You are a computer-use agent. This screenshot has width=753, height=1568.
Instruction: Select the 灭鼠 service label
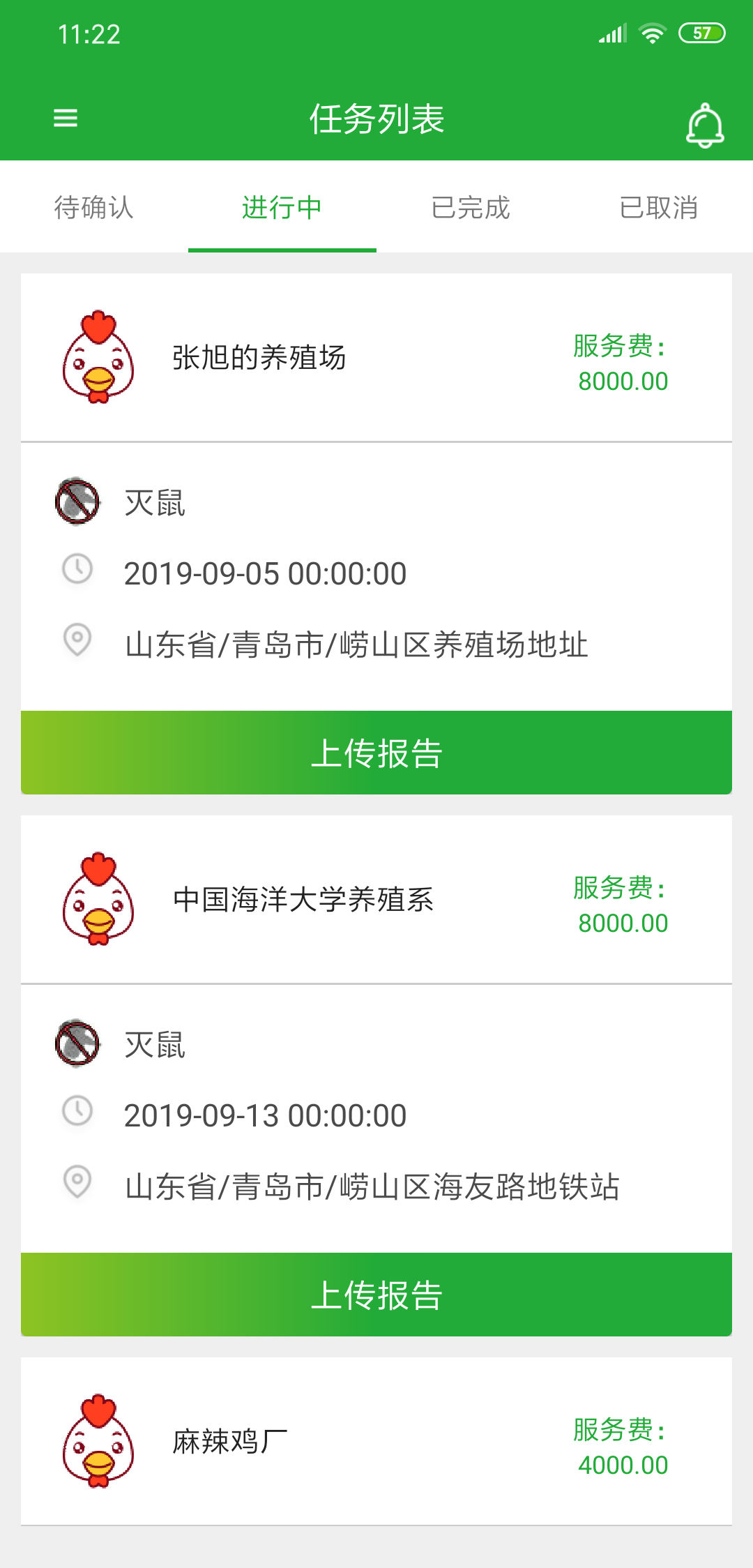pos(155,499)
